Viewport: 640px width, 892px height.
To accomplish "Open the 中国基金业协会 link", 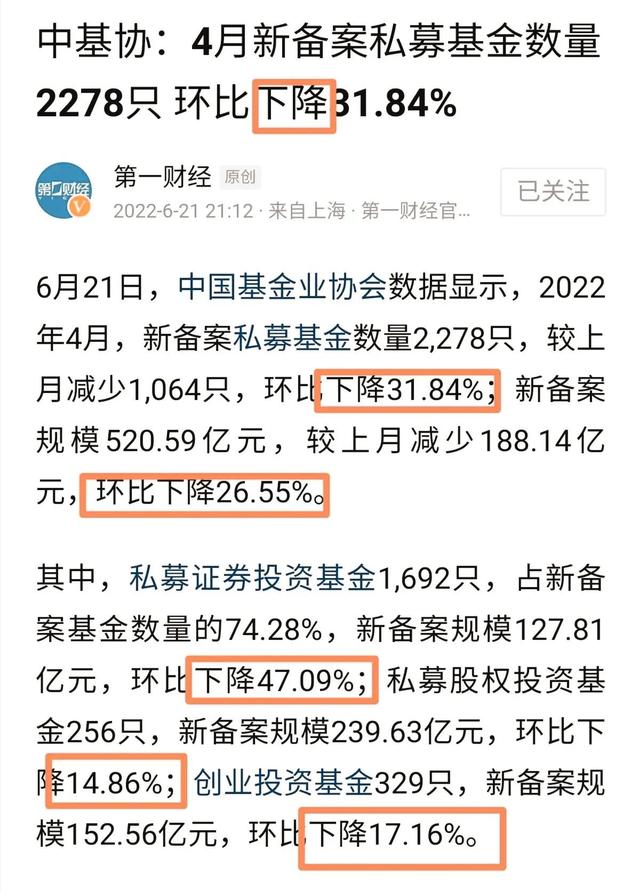I will [x=282, y=289].
